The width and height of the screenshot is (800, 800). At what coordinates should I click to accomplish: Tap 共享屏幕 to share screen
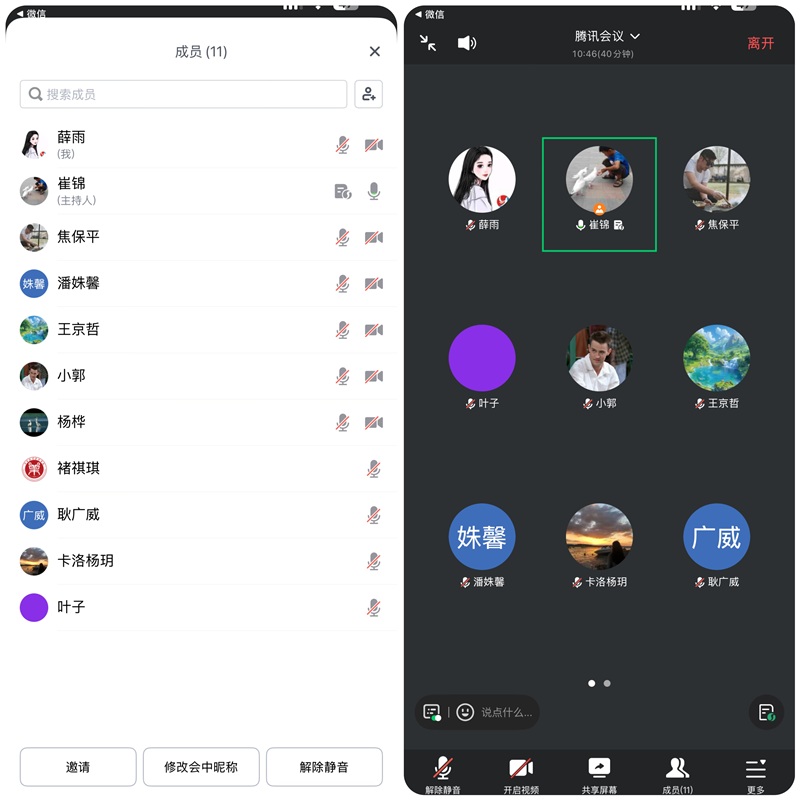[599, 773]
